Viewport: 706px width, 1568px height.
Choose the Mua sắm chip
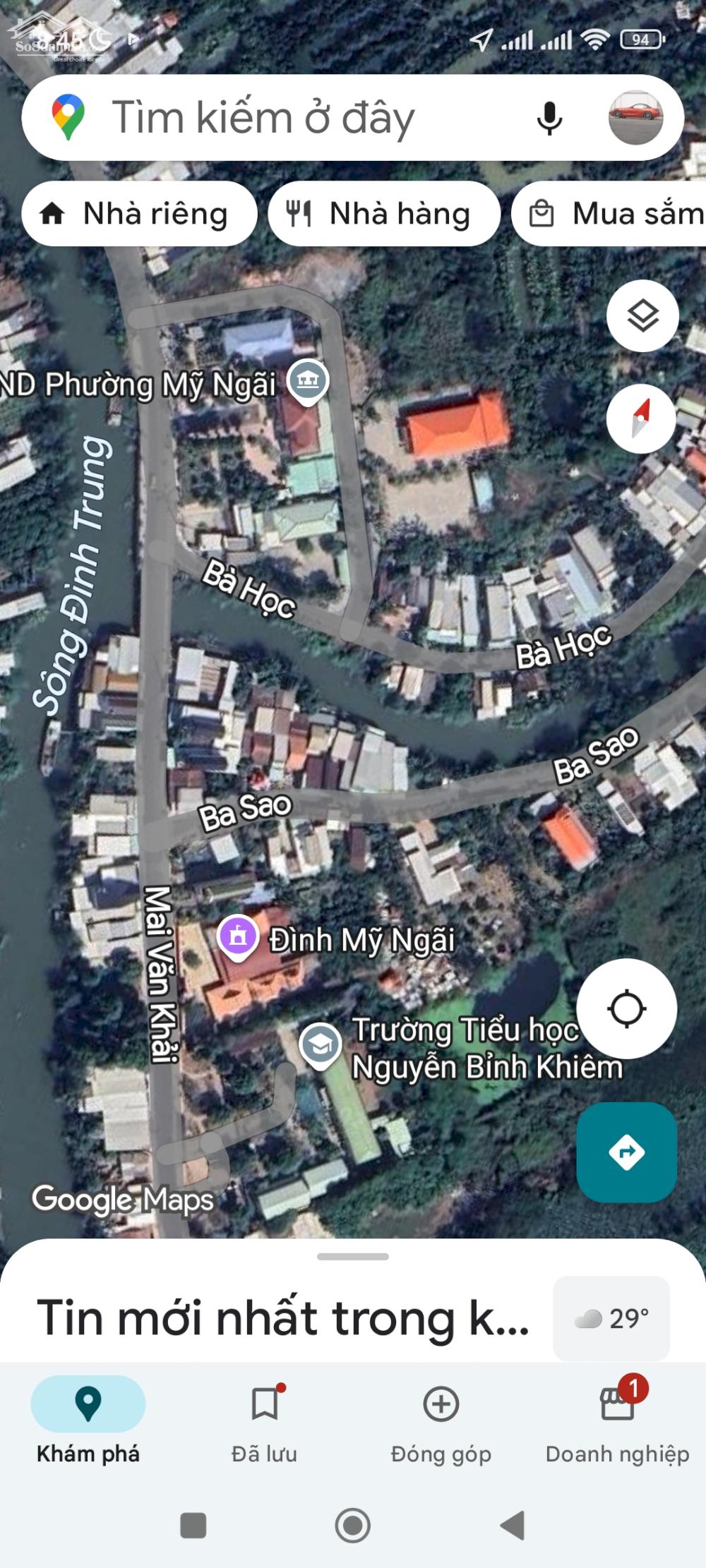pos(614,214)
